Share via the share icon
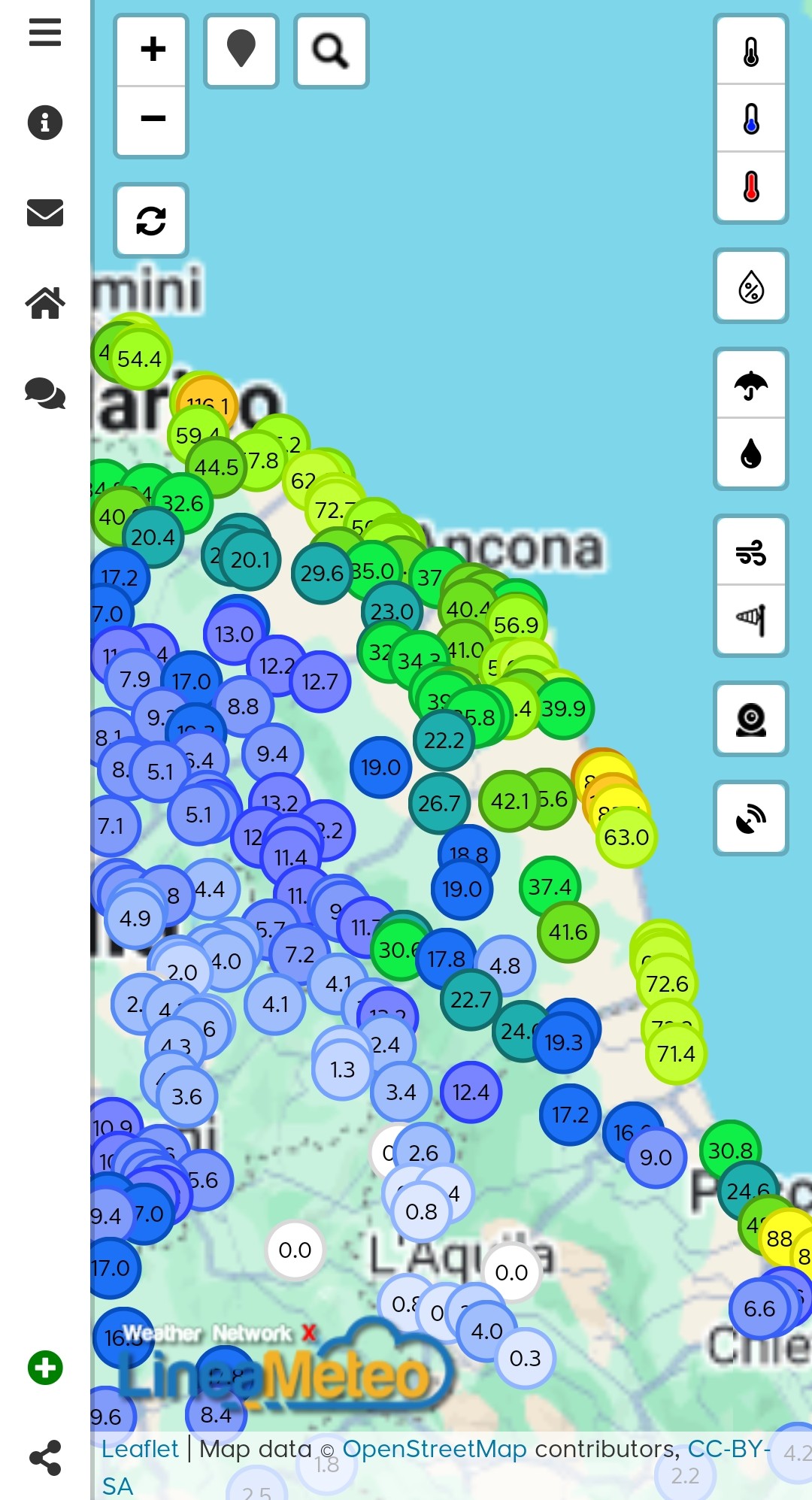 point(45,1458)
